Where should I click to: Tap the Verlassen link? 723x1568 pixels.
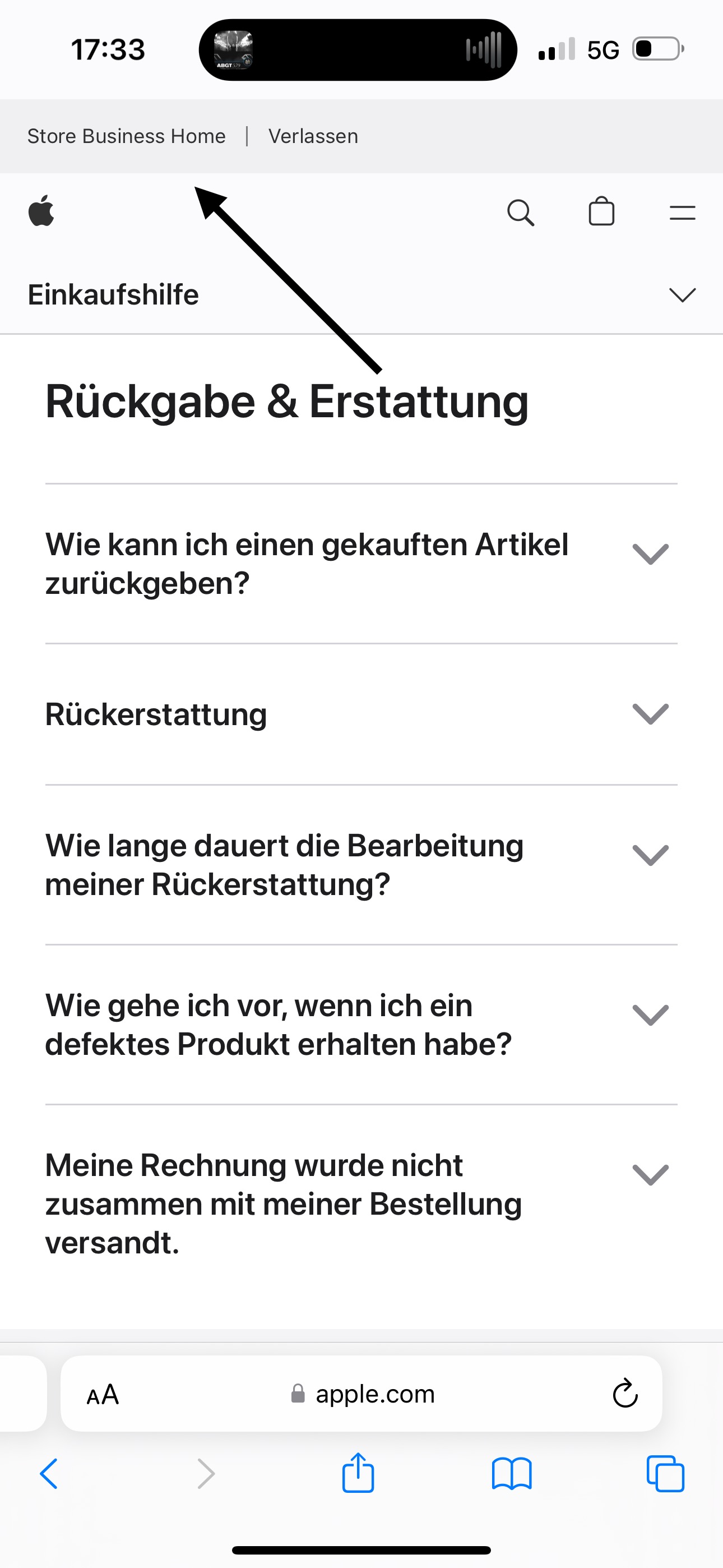(x=313, y=136)
